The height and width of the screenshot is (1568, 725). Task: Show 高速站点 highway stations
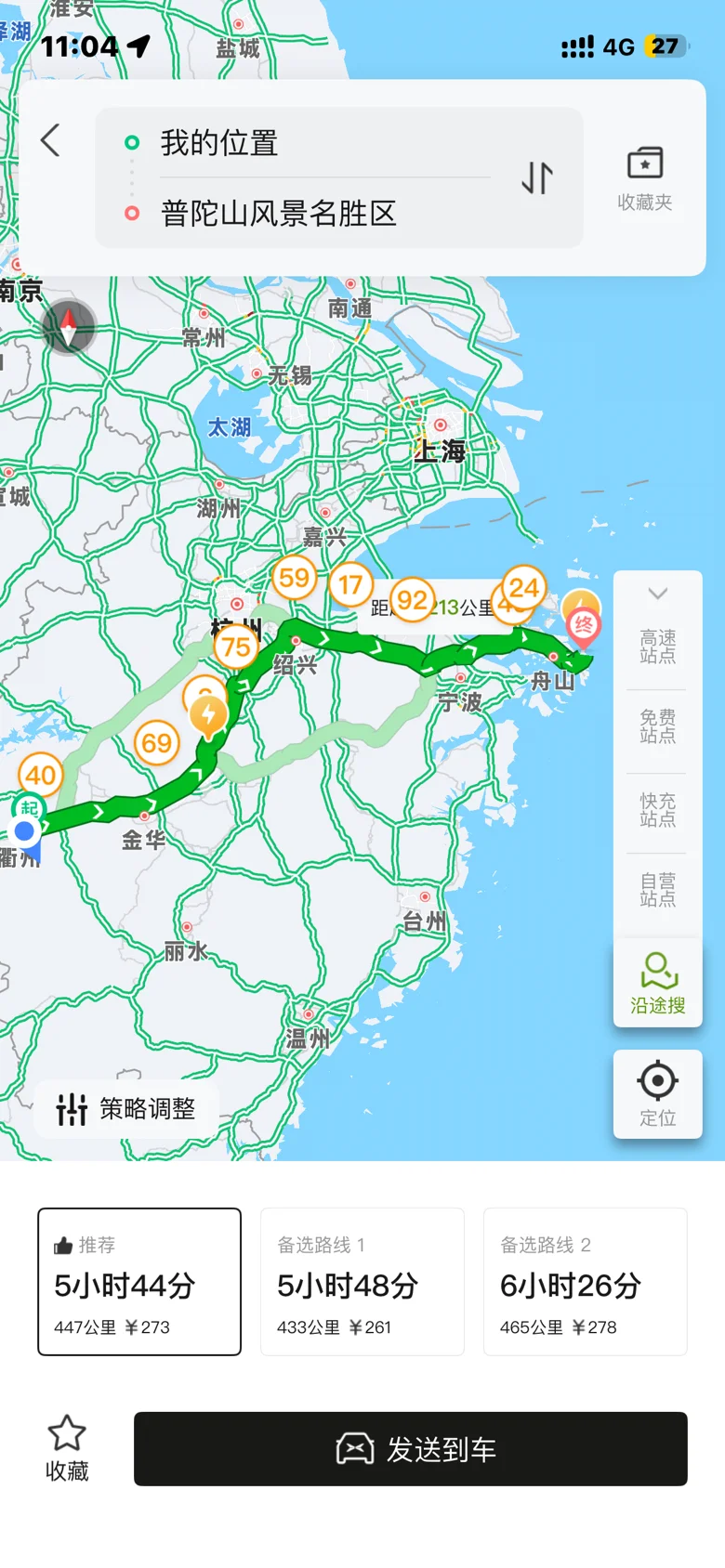tap(658, 647)
